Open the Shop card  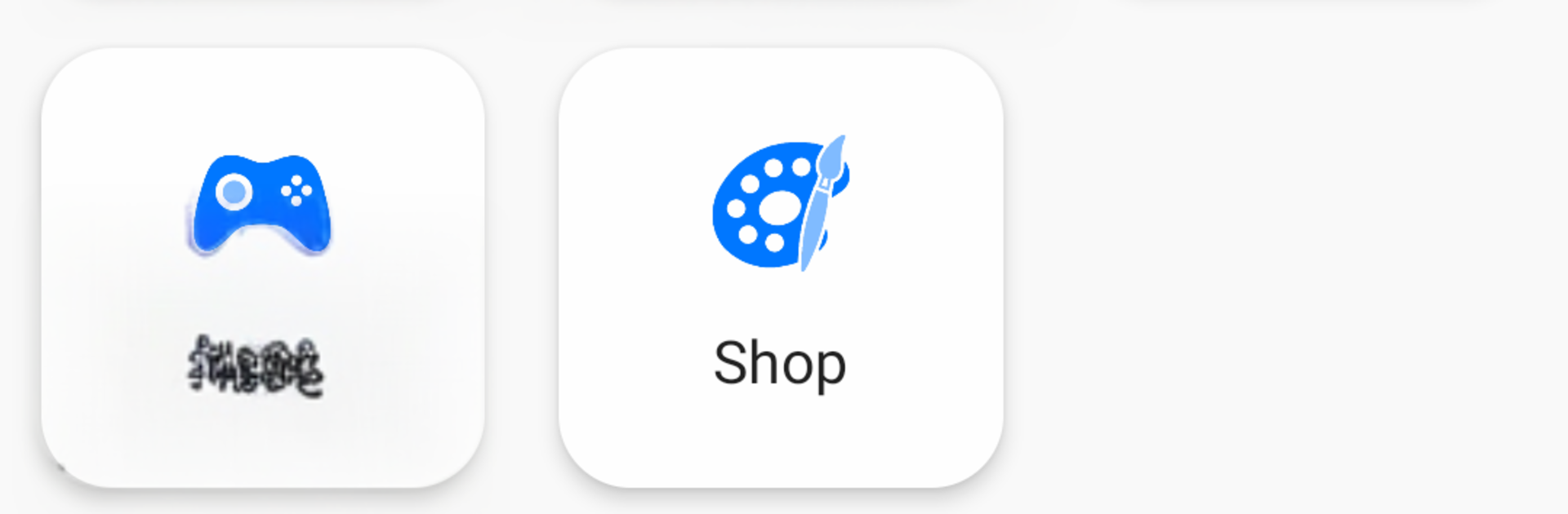tap(780, 268)
